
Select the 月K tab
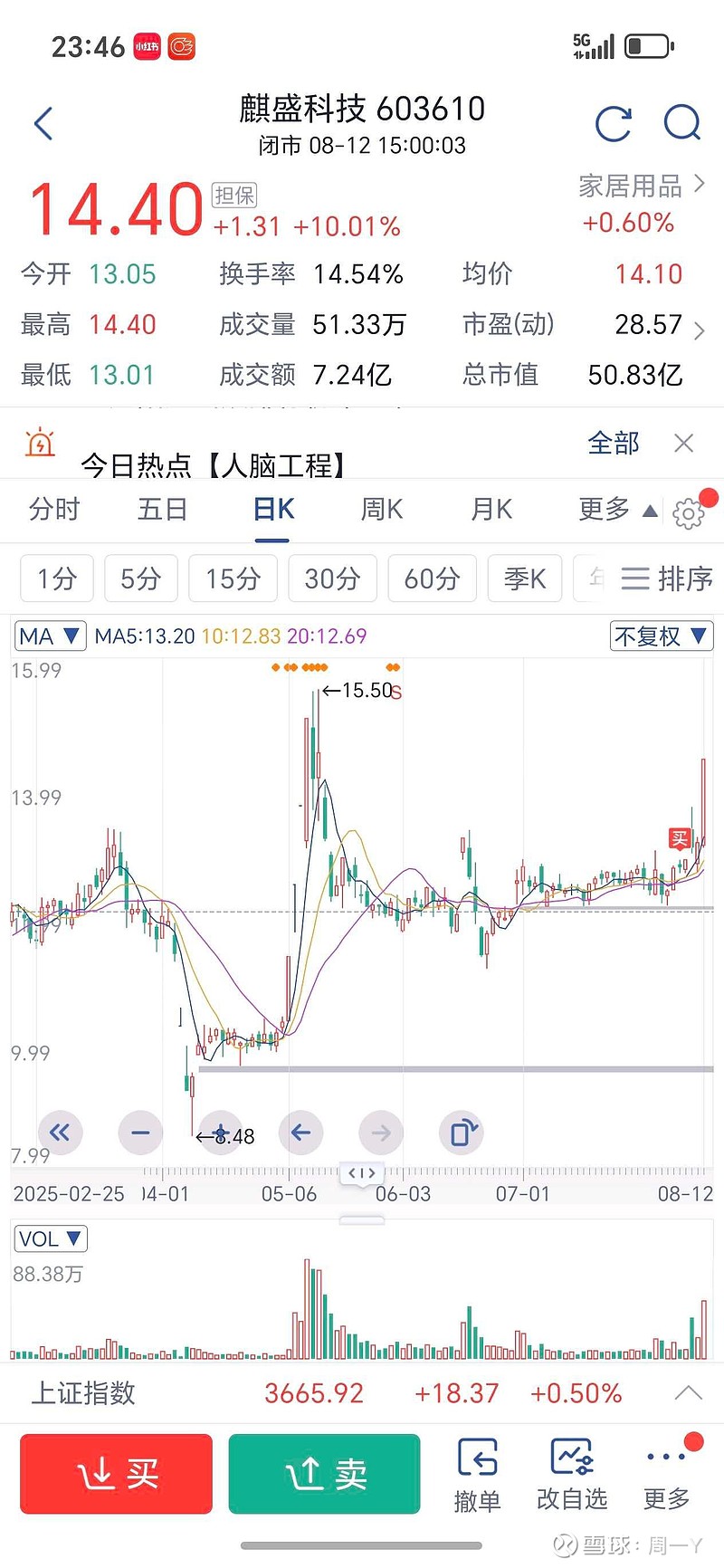491,510
